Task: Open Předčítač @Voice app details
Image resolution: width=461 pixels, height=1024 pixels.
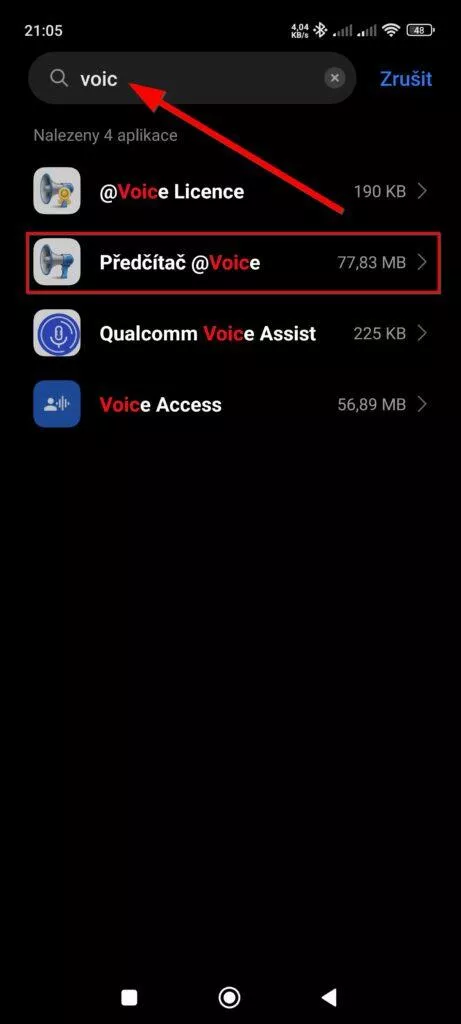Action: [x=233, y=263]
